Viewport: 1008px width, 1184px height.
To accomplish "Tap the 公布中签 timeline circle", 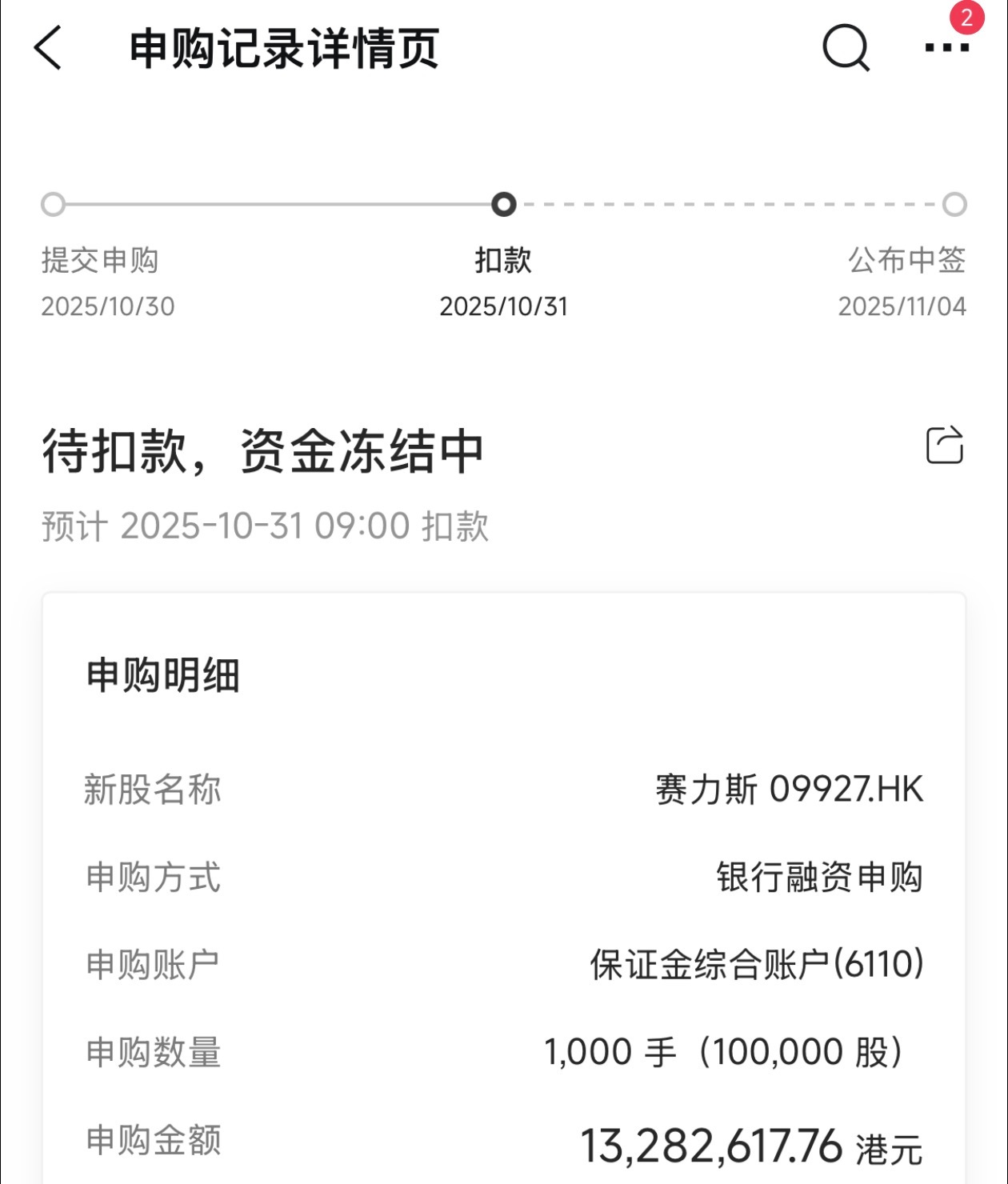I will point(954,205).
